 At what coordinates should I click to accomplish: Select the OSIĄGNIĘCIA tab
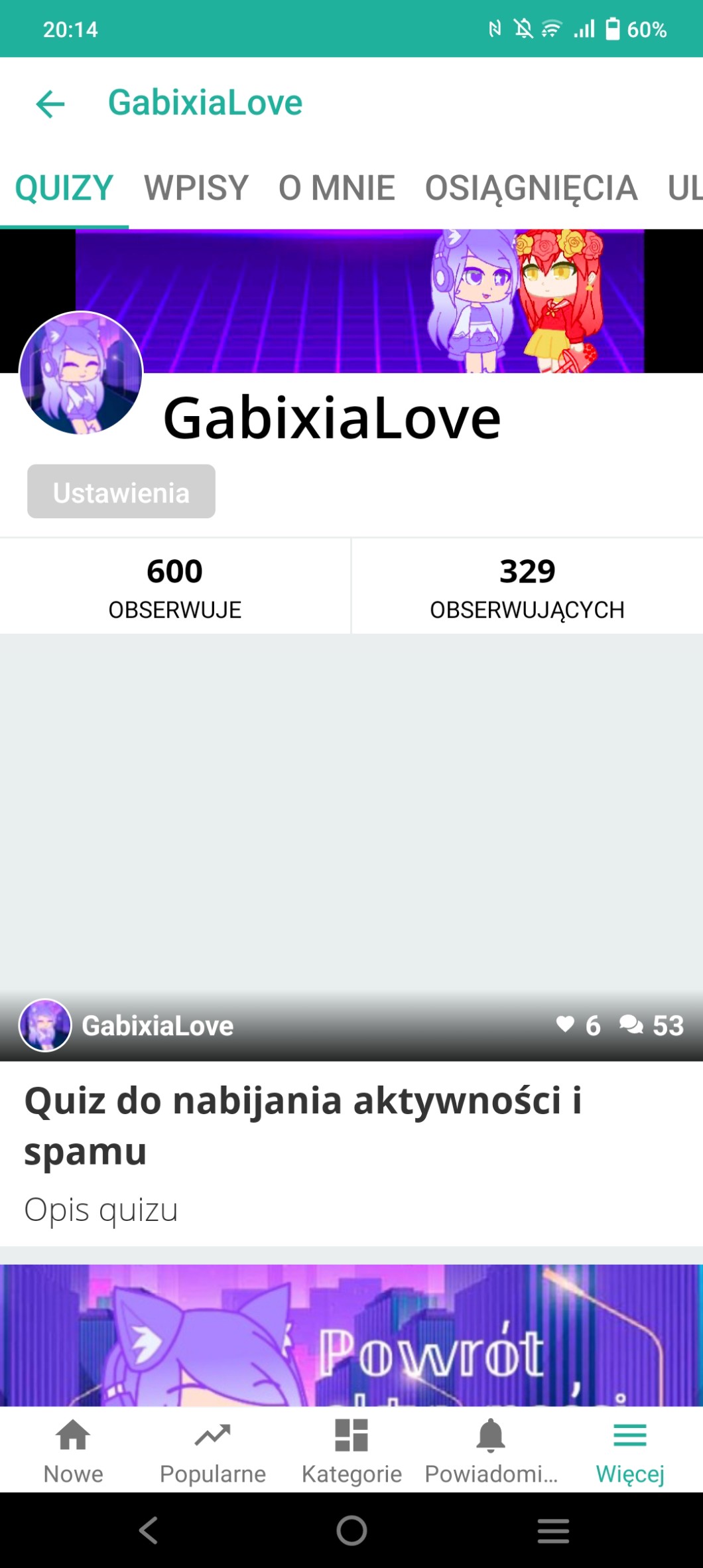pos(531,188)
